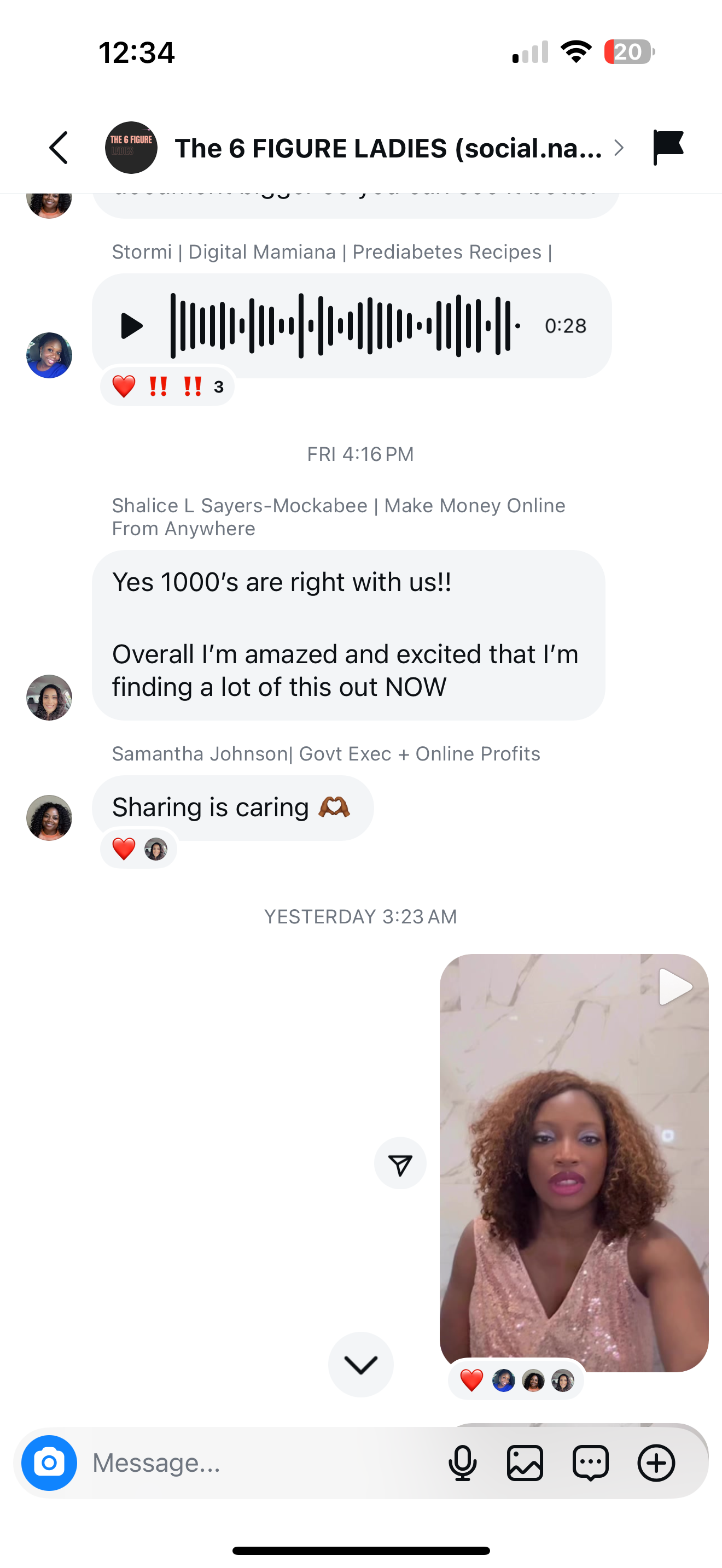
Task: View the reaction on "Sharing is caring"
Action: pyautogui.click(x=139, y=849)
